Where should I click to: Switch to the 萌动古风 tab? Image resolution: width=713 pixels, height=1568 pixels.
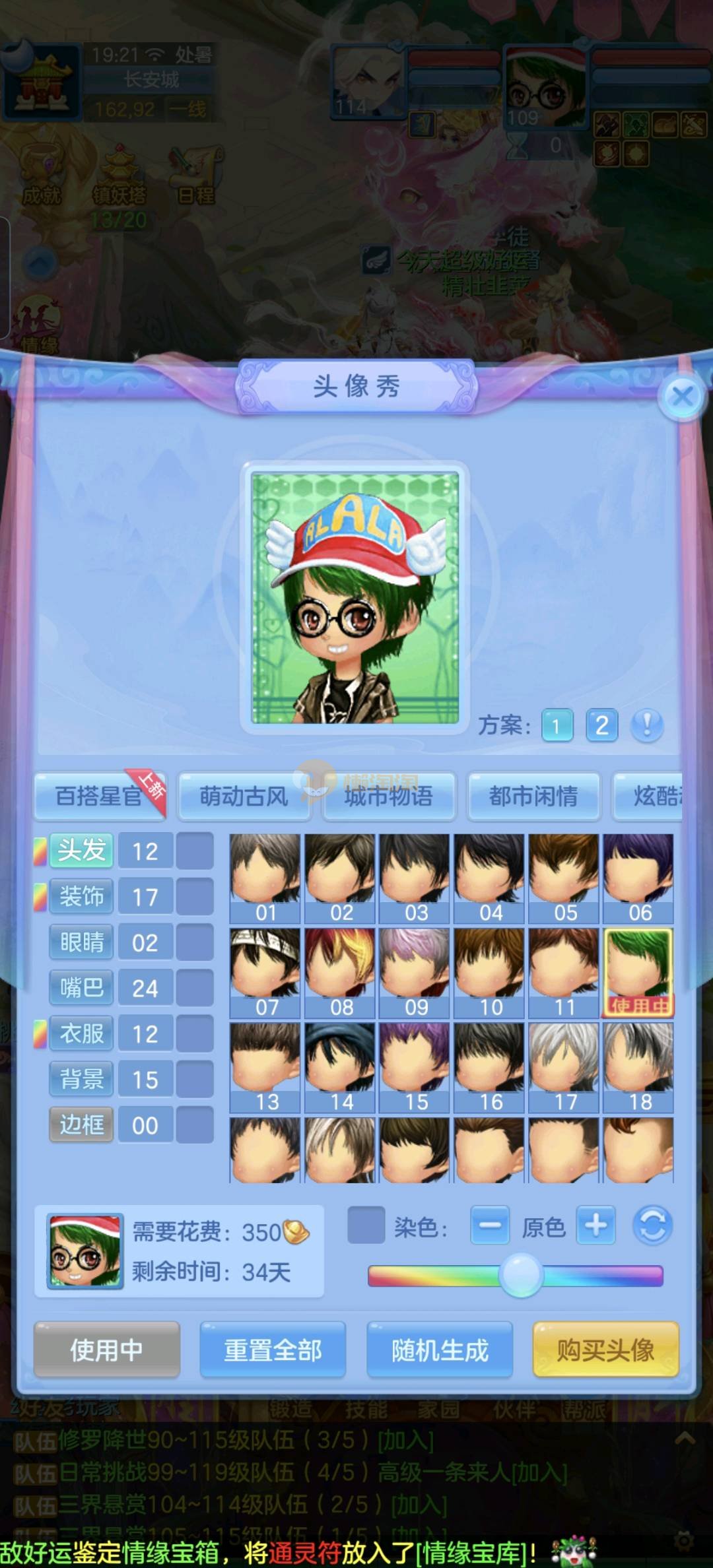244,796
